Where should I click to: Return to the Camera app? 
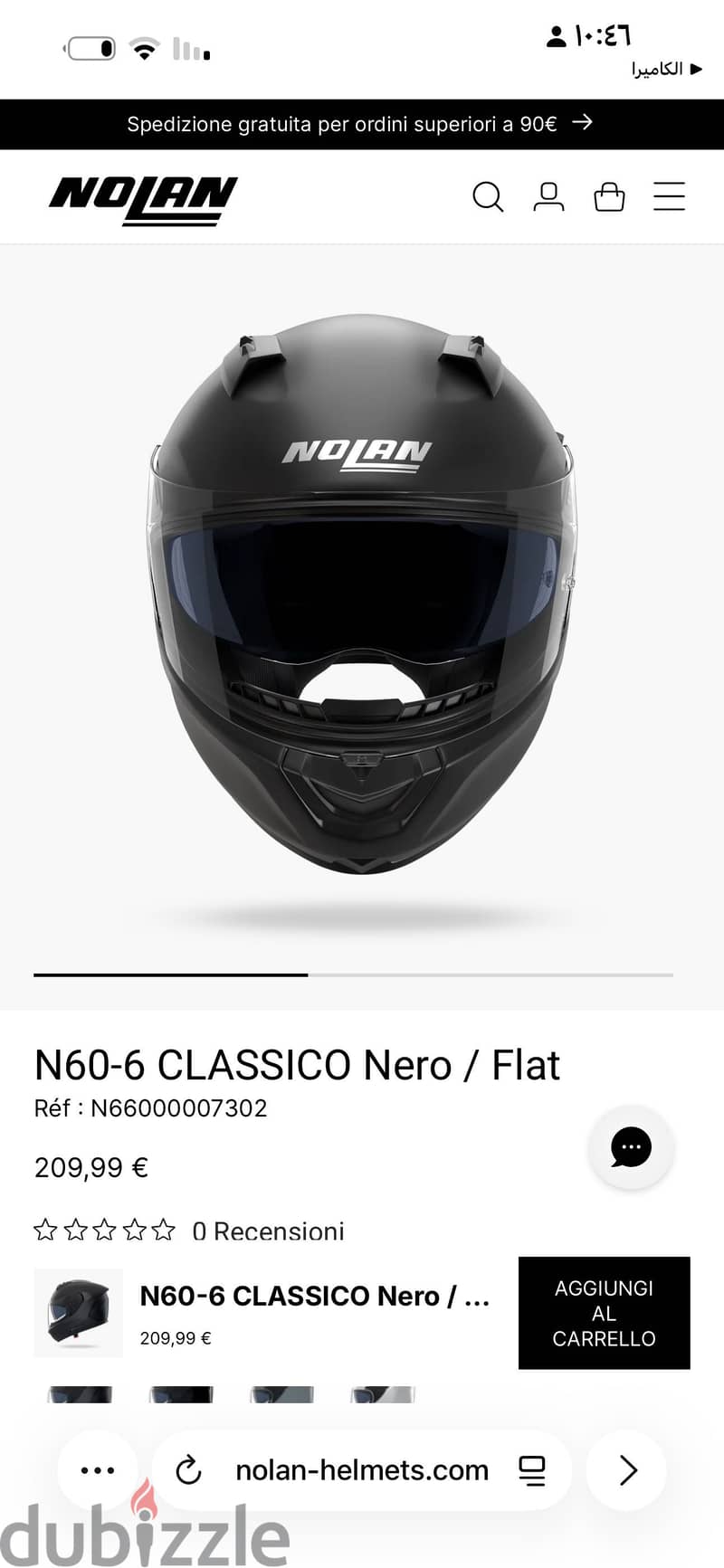click(x=667, y=69)
